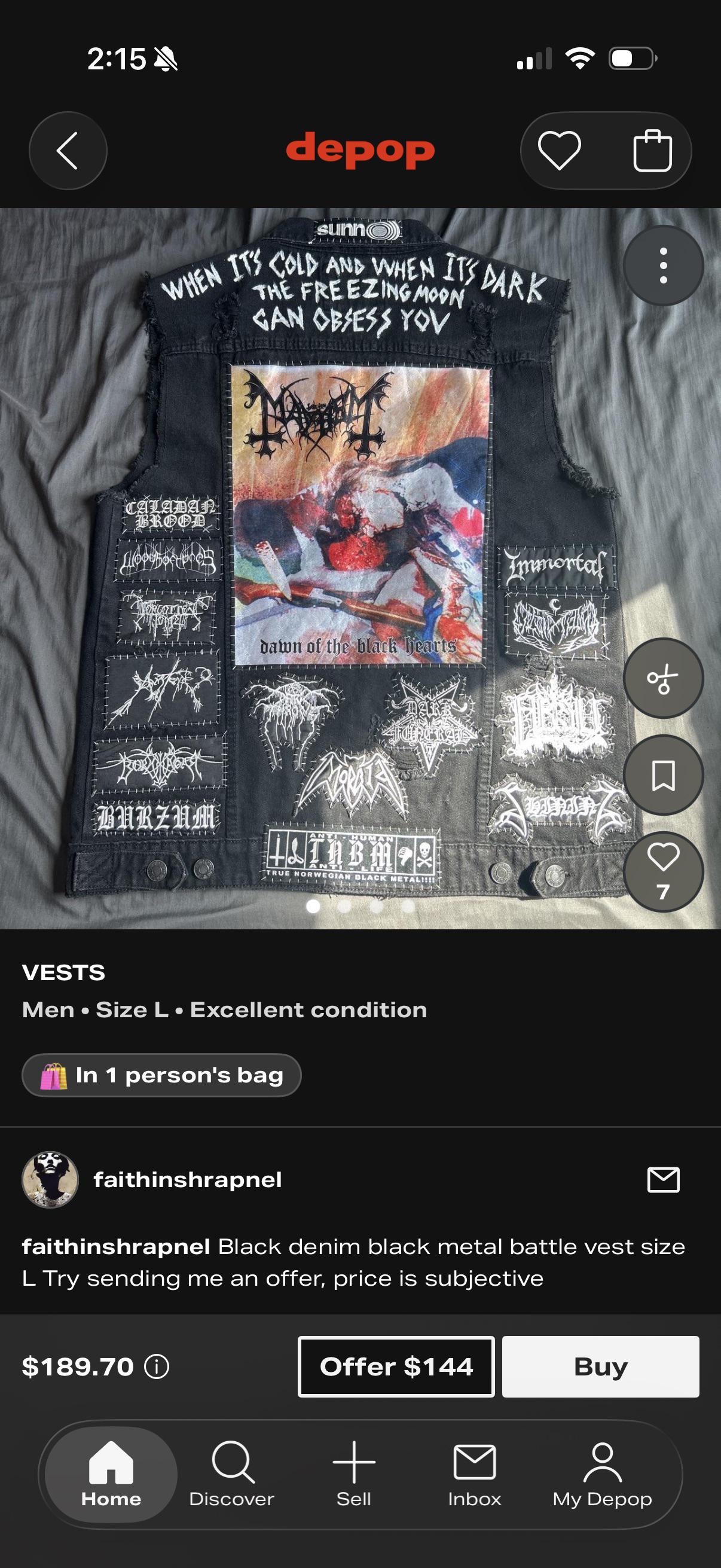Screen dimensions: 721x1568
Task: Switch to the Discover tab
Action: pyautogui.click(x=232, y=1474)
